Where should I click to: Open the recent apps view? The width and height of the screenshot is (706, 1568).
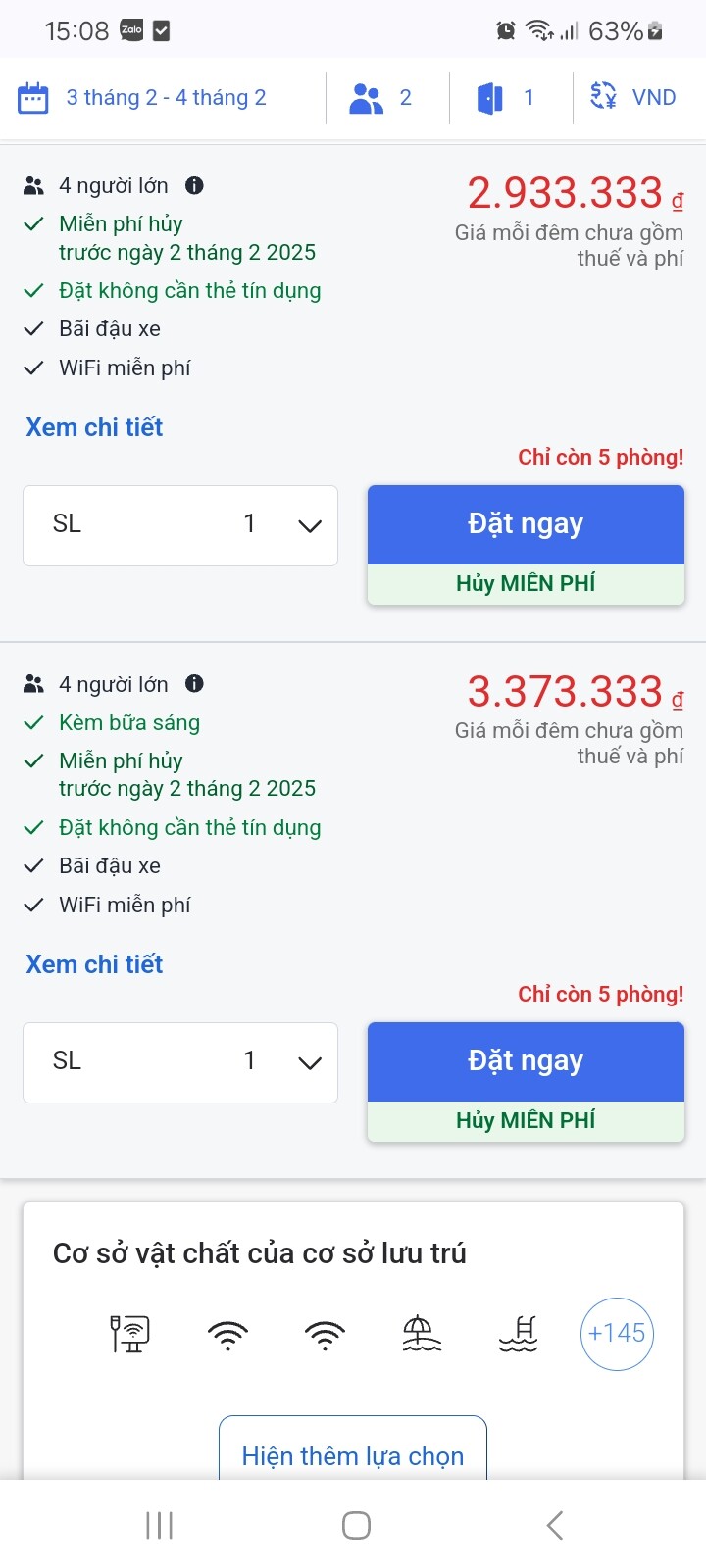pyautogui.click(x=159, y=1525)
